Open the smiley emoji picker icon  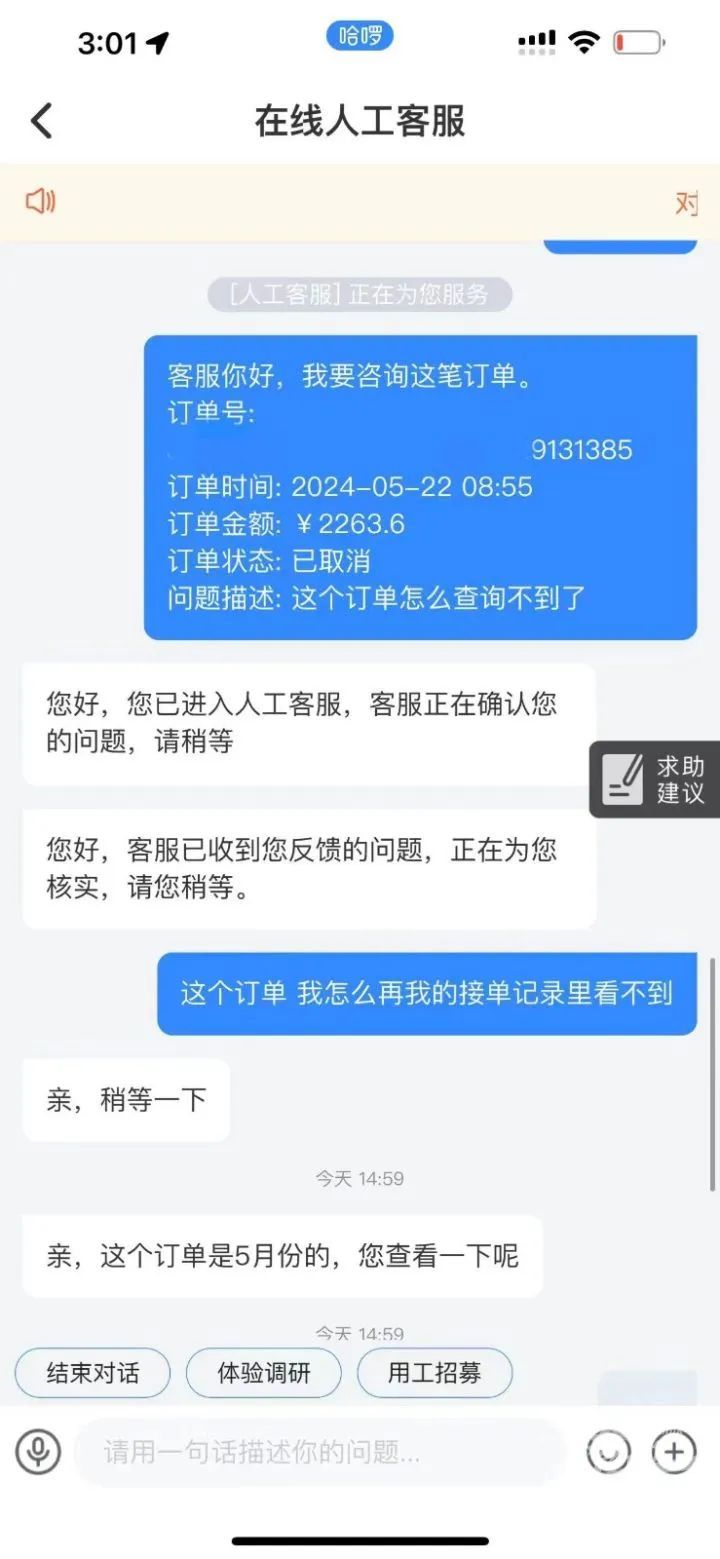(x=609, y=1452)
